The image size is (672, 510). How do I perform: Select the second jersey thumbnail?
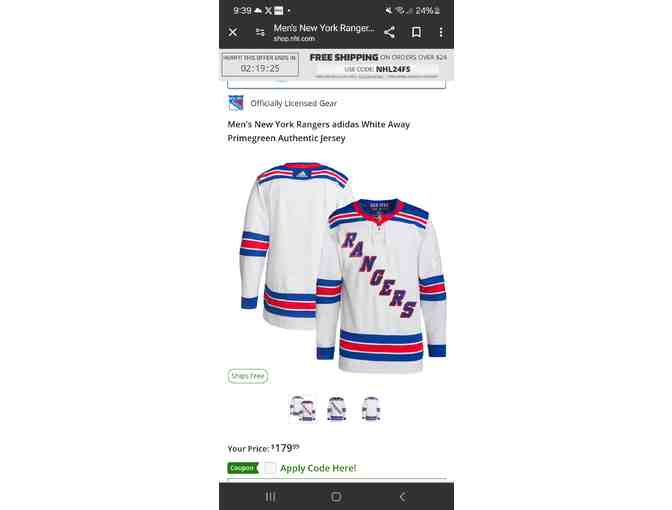coord(336,408)
